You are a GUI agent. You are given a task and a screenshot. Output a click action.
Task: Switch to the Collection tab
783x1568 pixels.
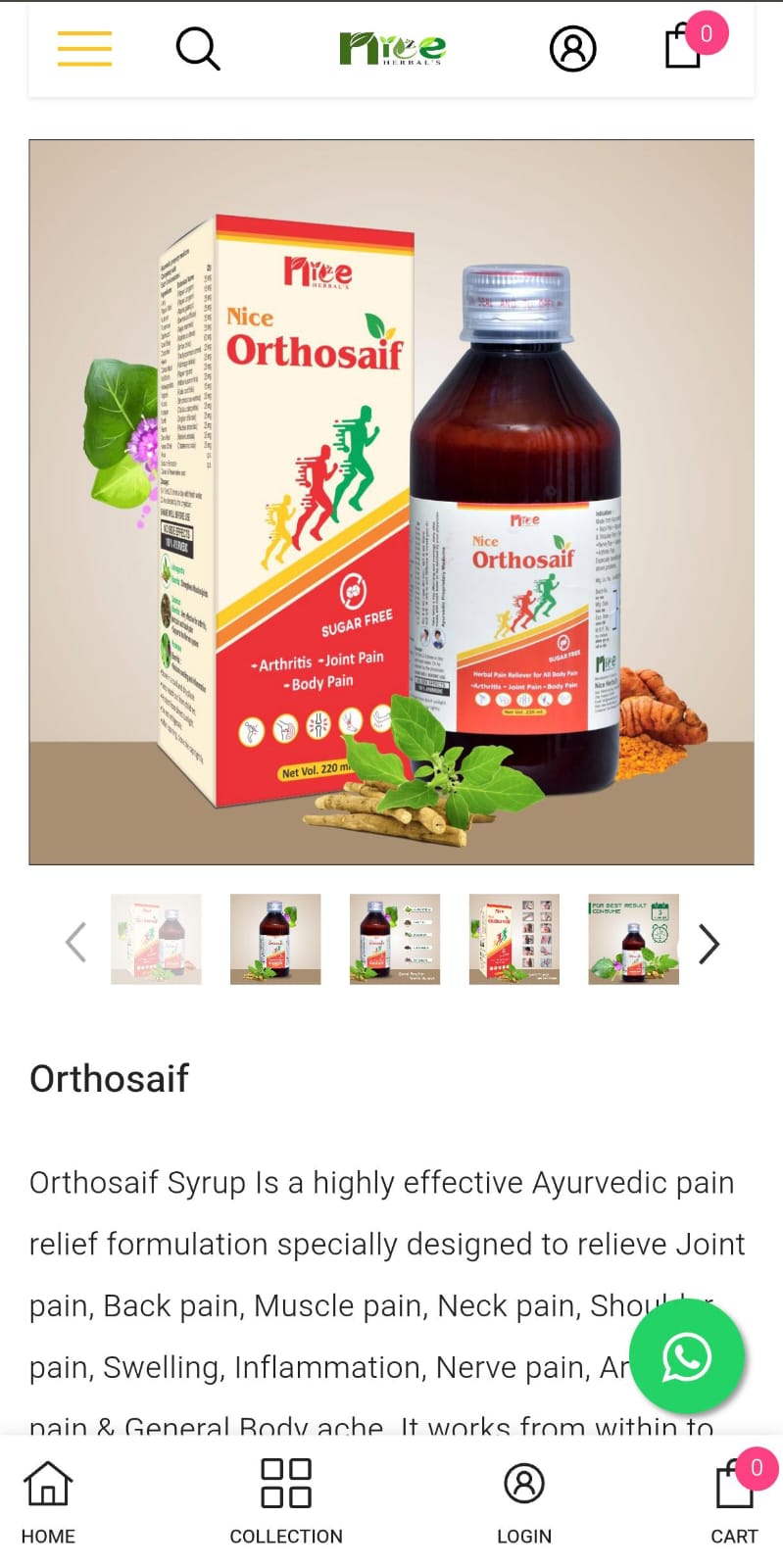pyautogui.click(x=286, y=1501)
